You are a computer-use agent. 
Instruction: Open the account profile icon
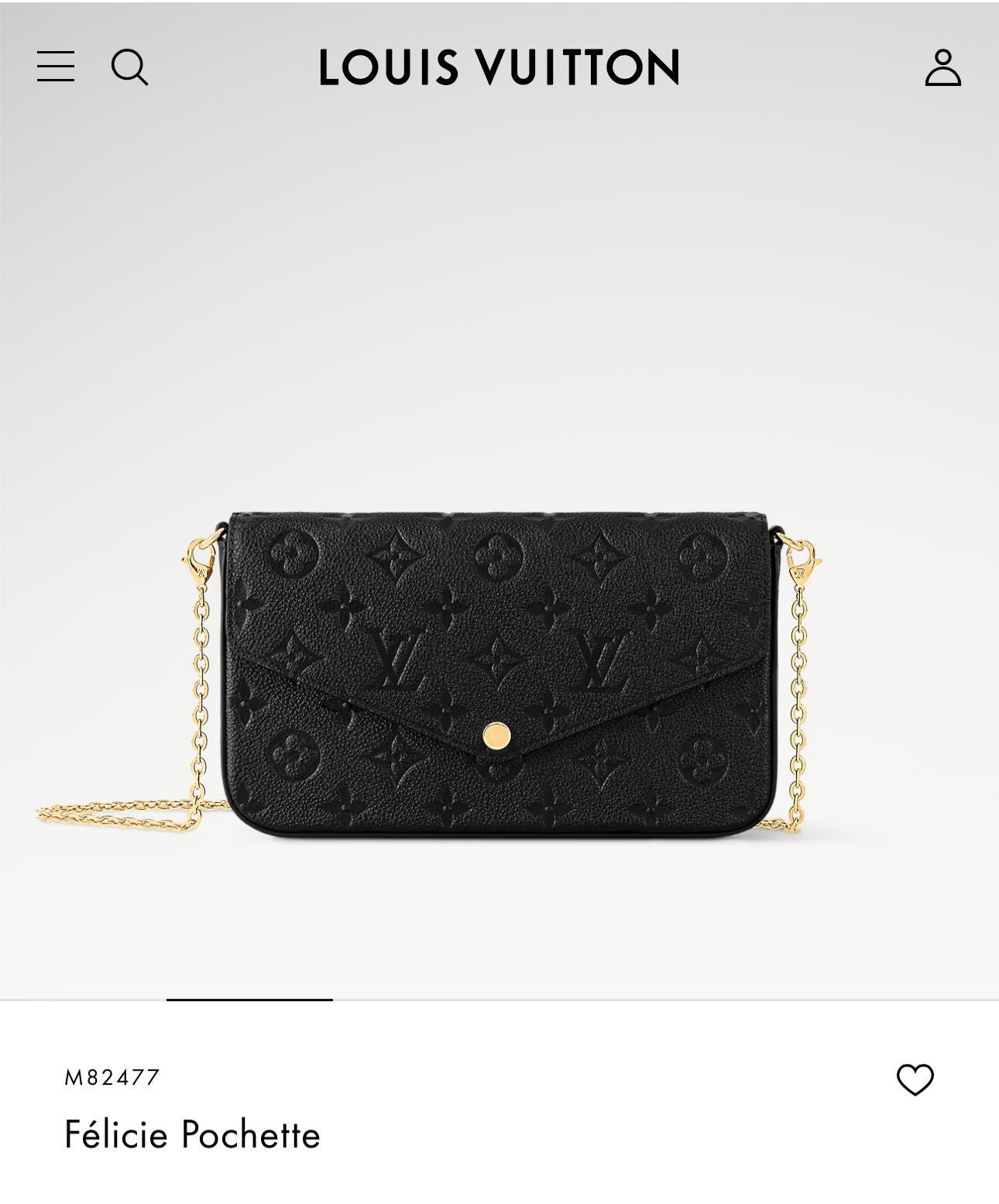coord(942,67)
